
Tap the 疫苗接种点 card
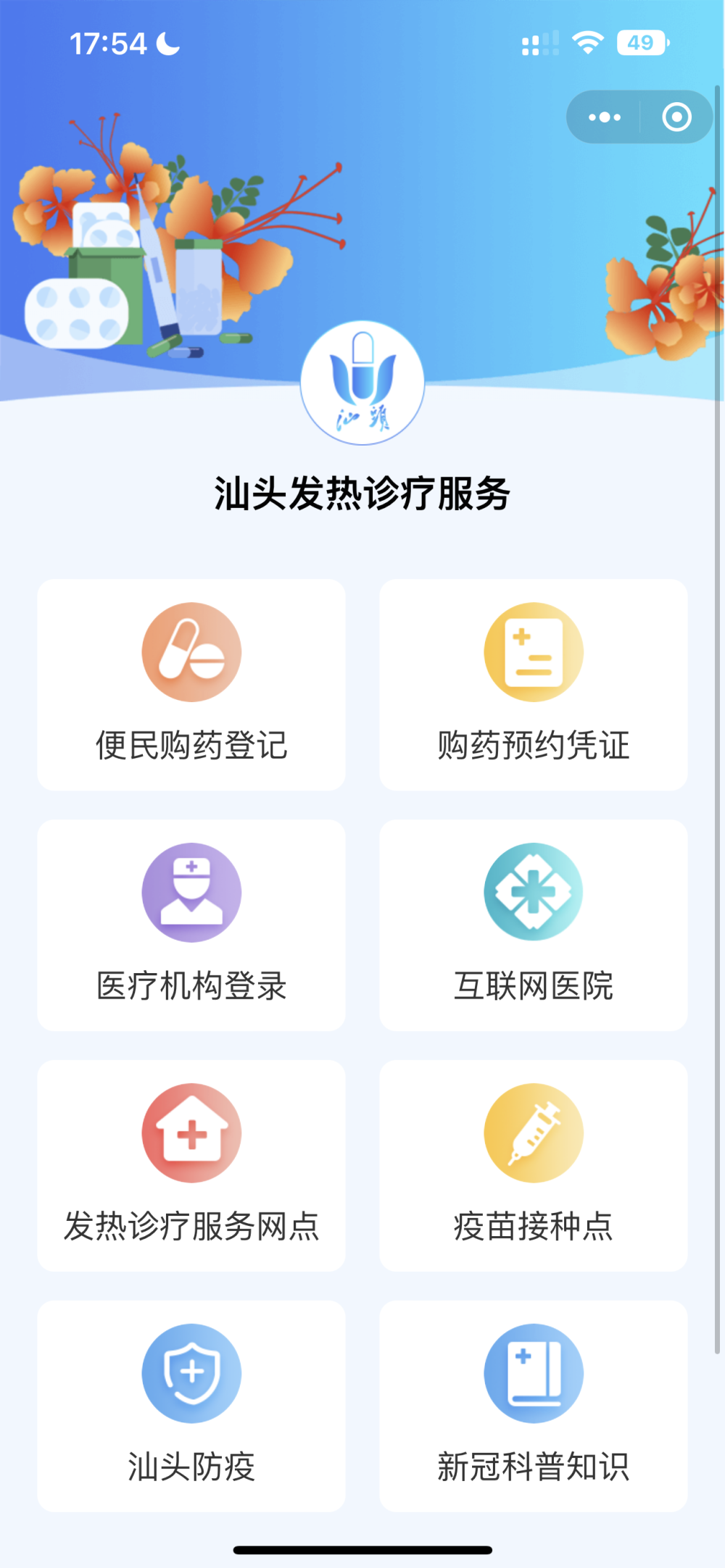(x=534, y=1166)
